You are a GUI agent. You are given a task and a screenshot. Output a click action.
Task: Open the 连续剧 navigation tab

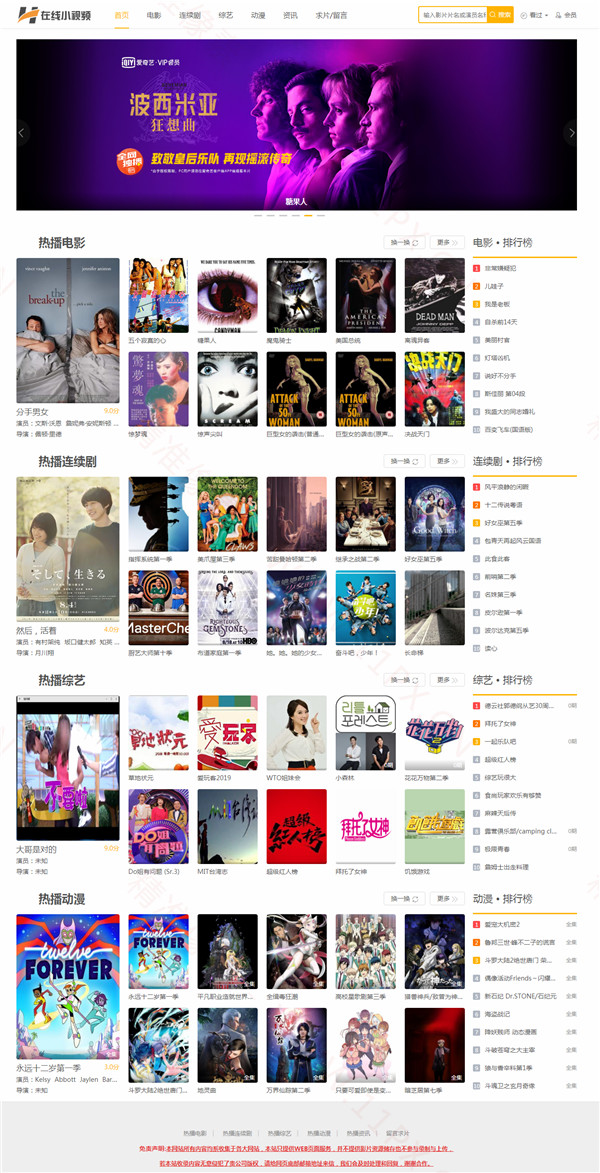point(189,15)
